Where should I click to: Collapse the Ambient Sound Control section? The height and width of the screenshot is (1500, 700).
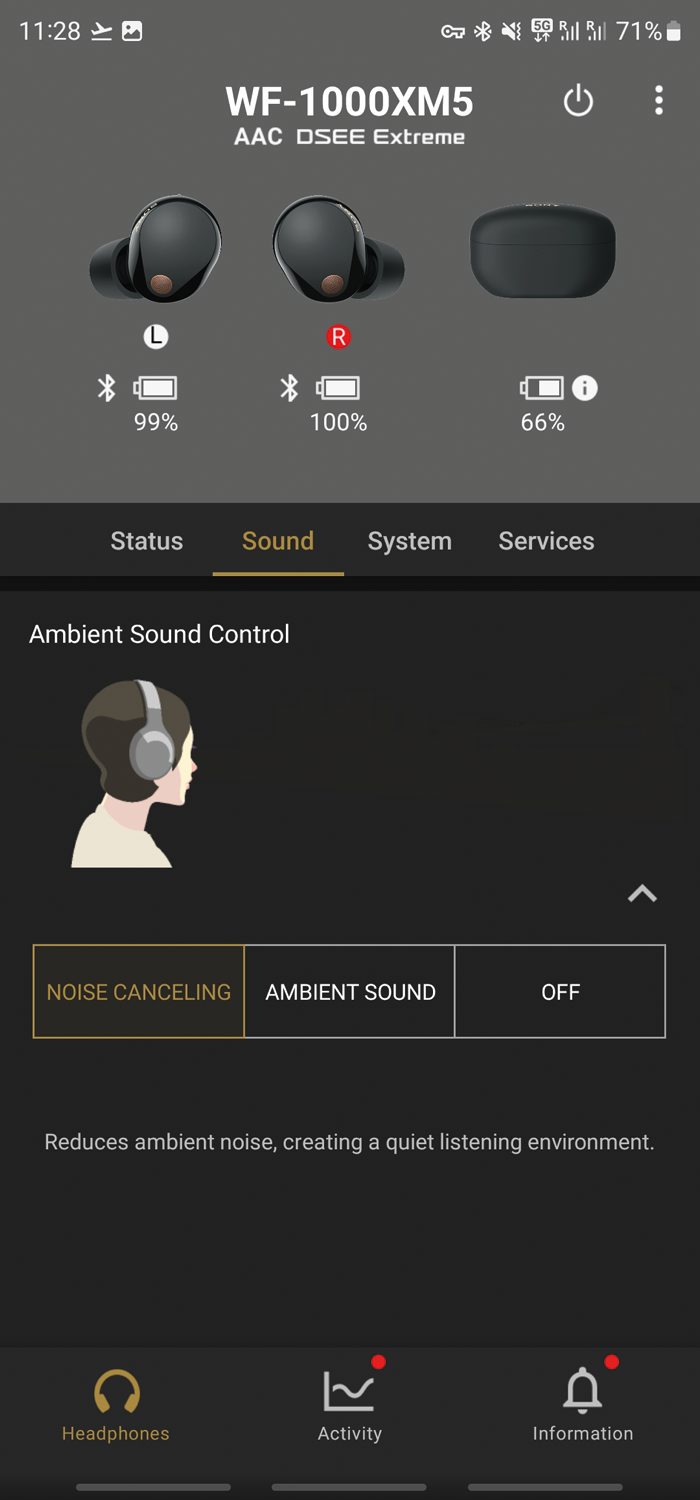point(642,894)
